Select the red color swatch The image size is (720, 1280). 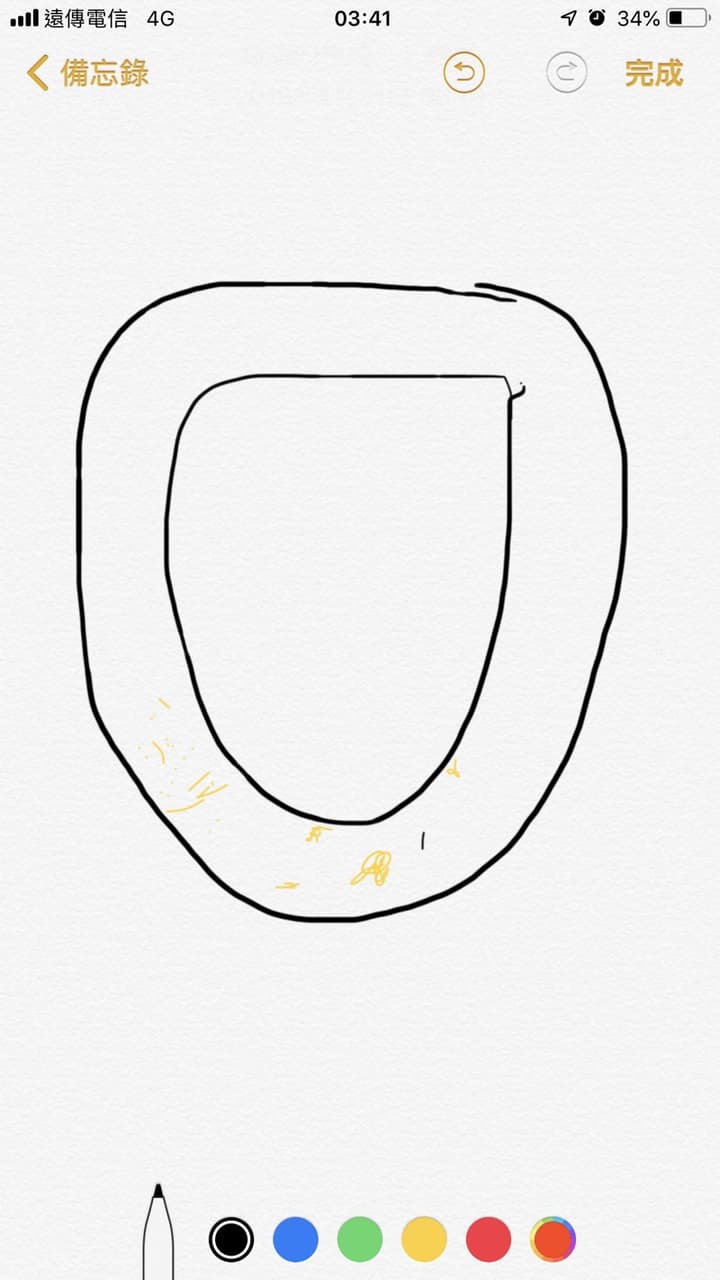point(488,1240)
